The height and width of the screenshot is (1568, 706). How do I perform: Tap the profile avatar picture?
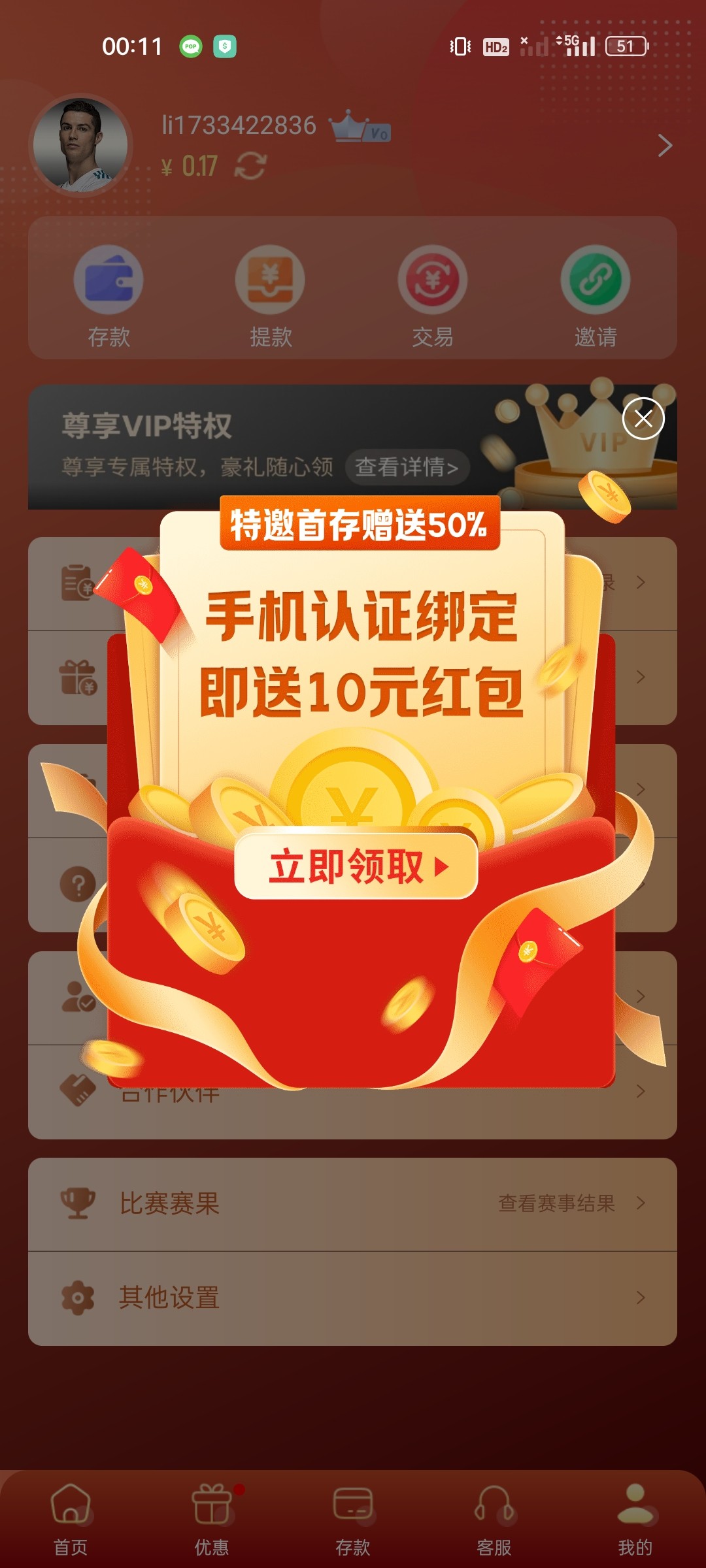pos(81,145)
